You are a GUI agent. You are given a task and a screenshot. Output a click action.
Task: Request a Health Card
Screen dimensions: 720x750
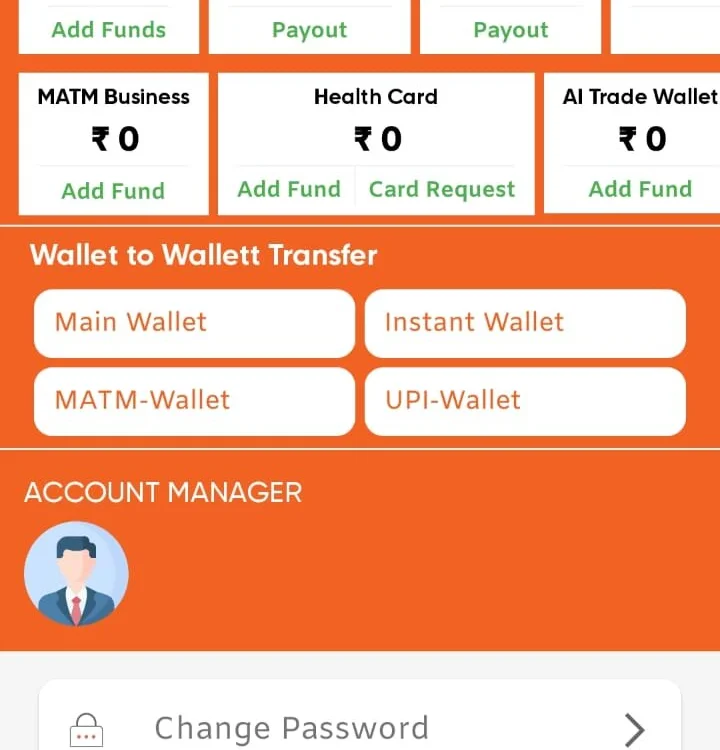[442, 190]
